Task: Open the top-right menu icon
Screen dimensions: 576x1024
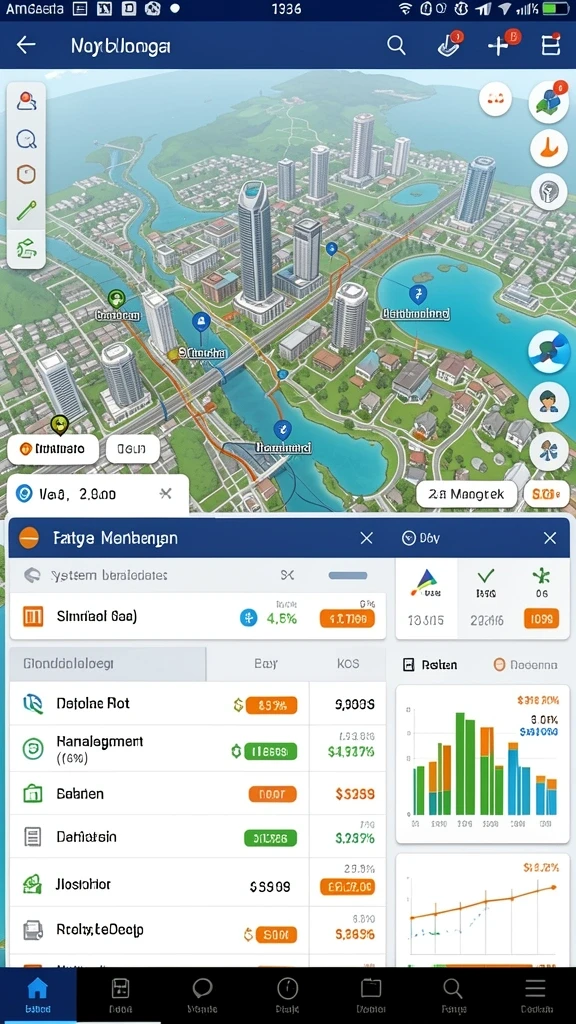Action: pos(551,46)
